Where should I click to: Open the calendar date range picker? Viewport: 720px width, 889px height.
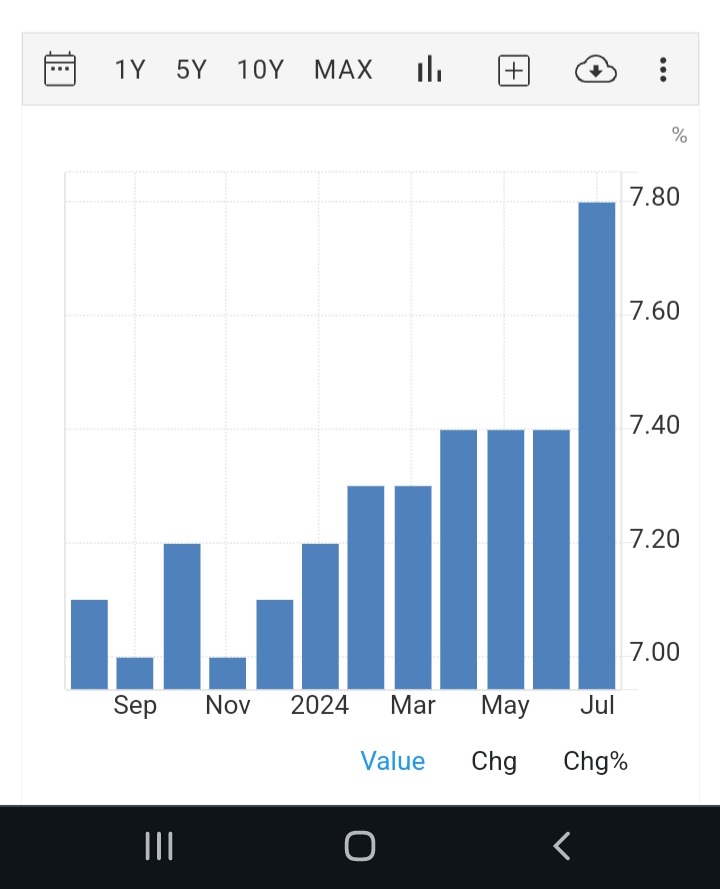[60, 69]
